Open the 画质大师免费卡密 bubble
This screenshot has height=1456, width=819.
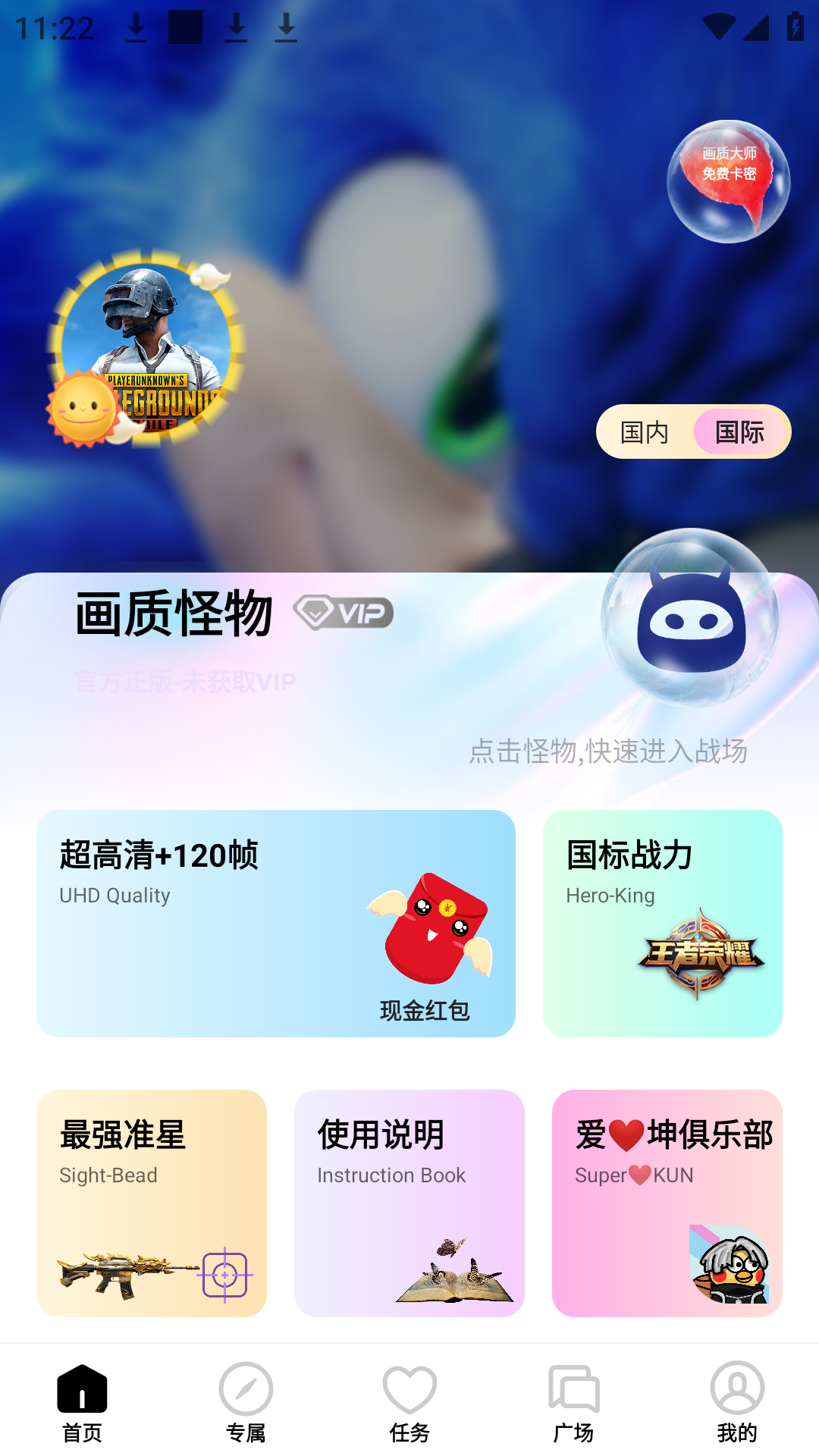click(728, 182)
